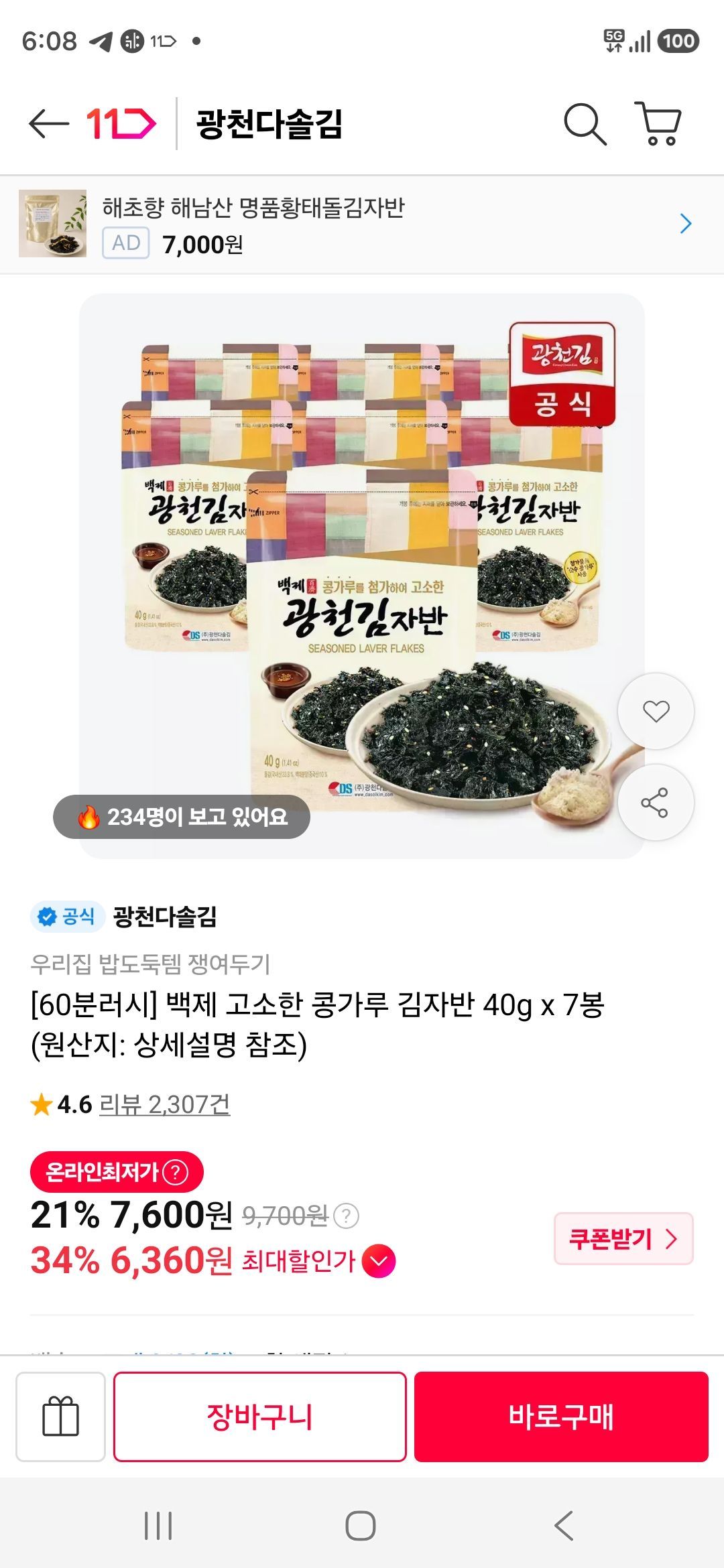This screenshot has width=724, height=1568.
Task: Add to cart with 장바구니
Action: point(260,1417)
